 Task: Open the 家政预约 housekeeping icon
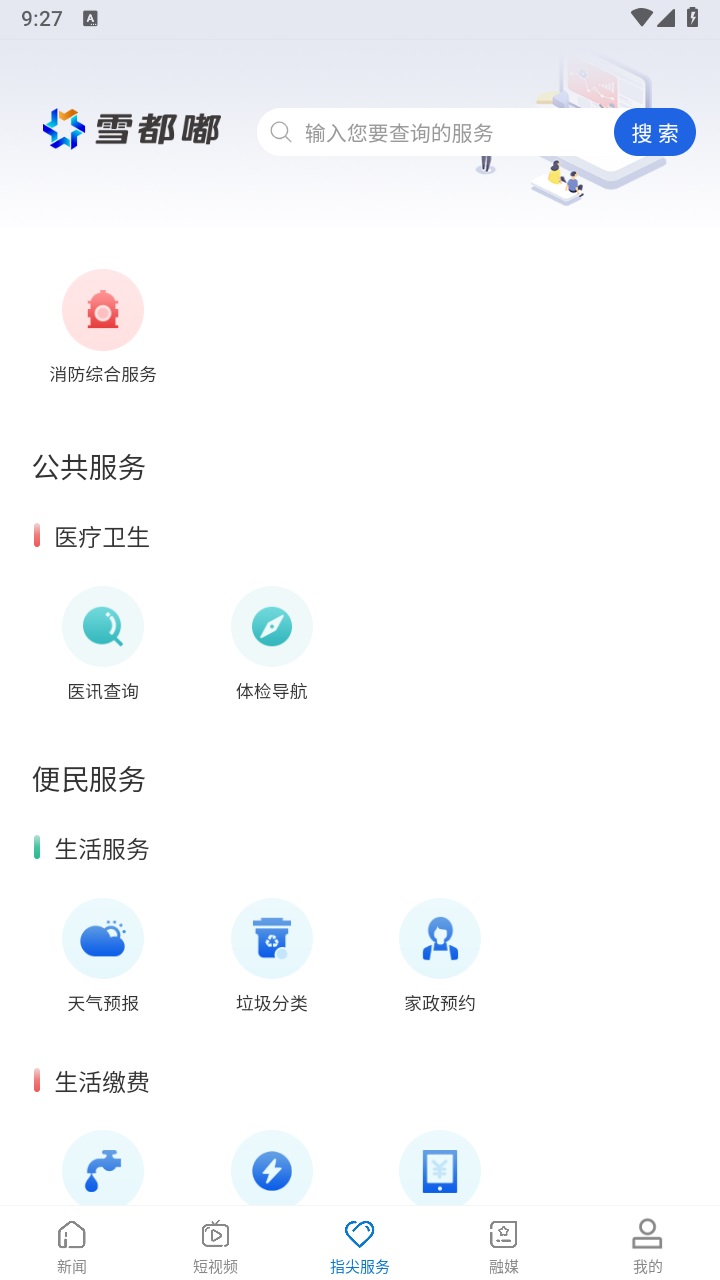[440, 938]
